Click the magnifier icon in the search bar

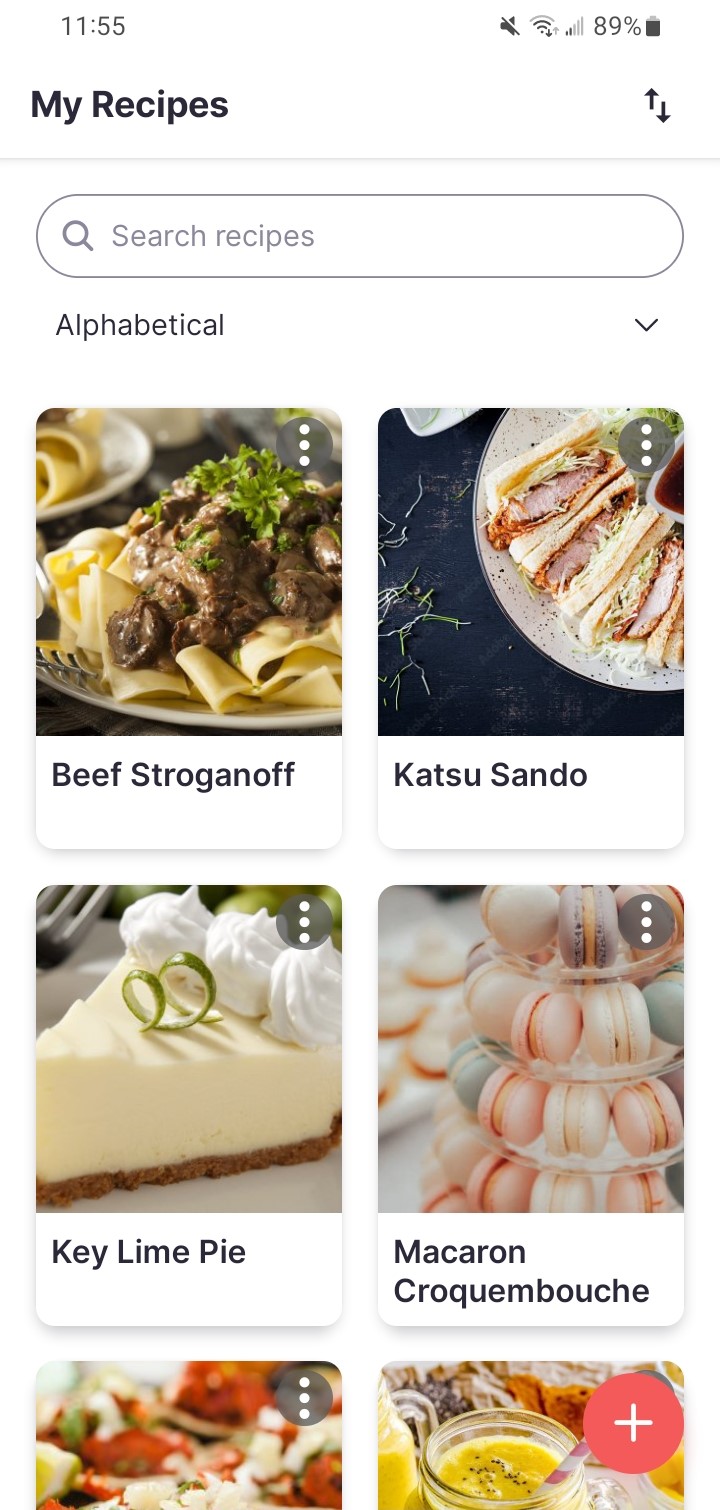click(x=77, y=235)
